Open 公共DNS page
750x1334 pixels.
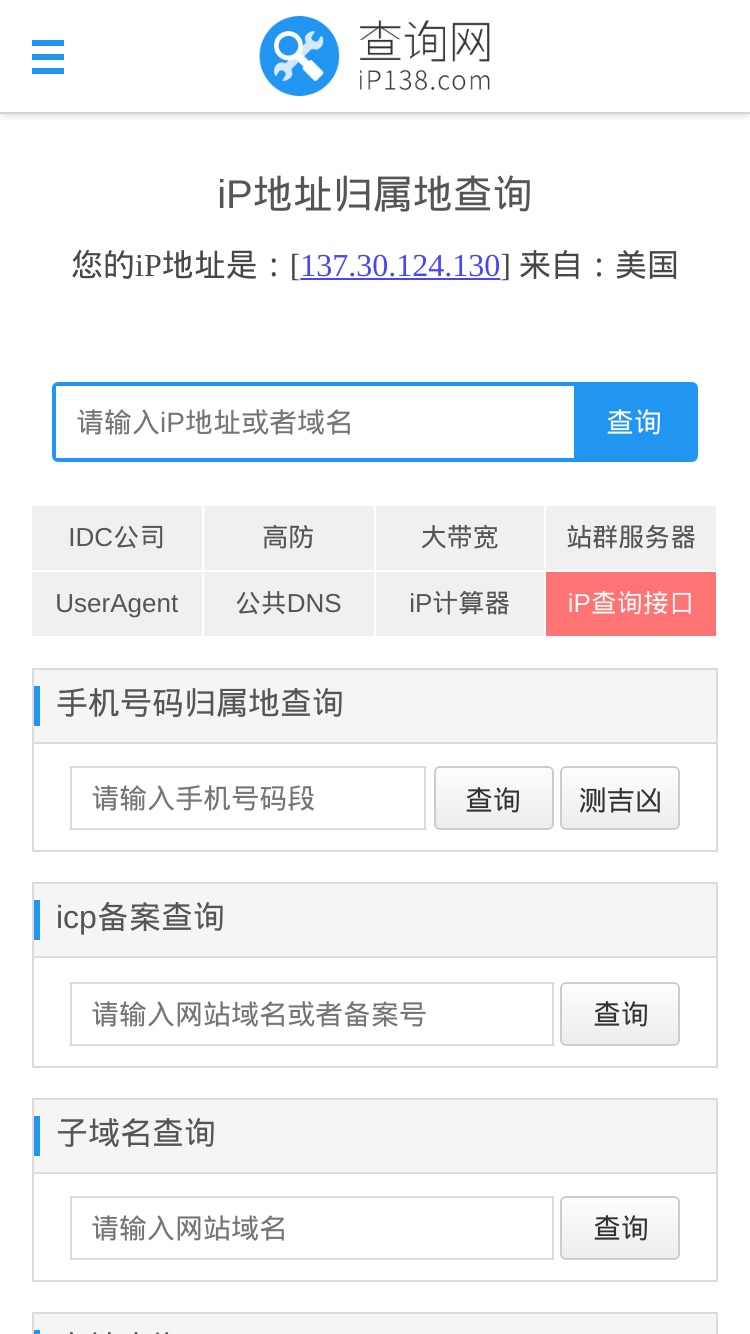click(288, 604)
